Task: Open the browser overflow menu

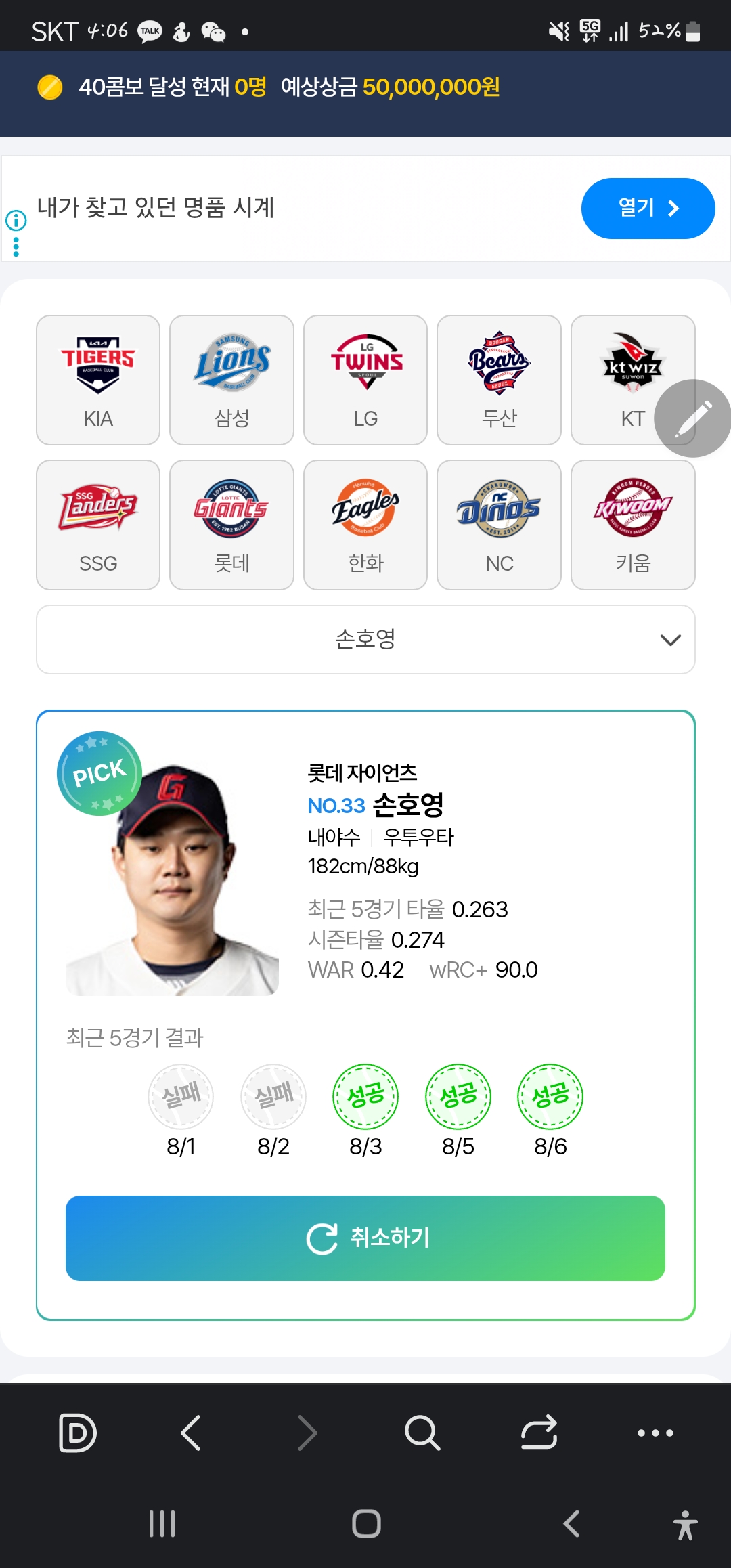Action: pyautogui.click(x=655, y=1433)
